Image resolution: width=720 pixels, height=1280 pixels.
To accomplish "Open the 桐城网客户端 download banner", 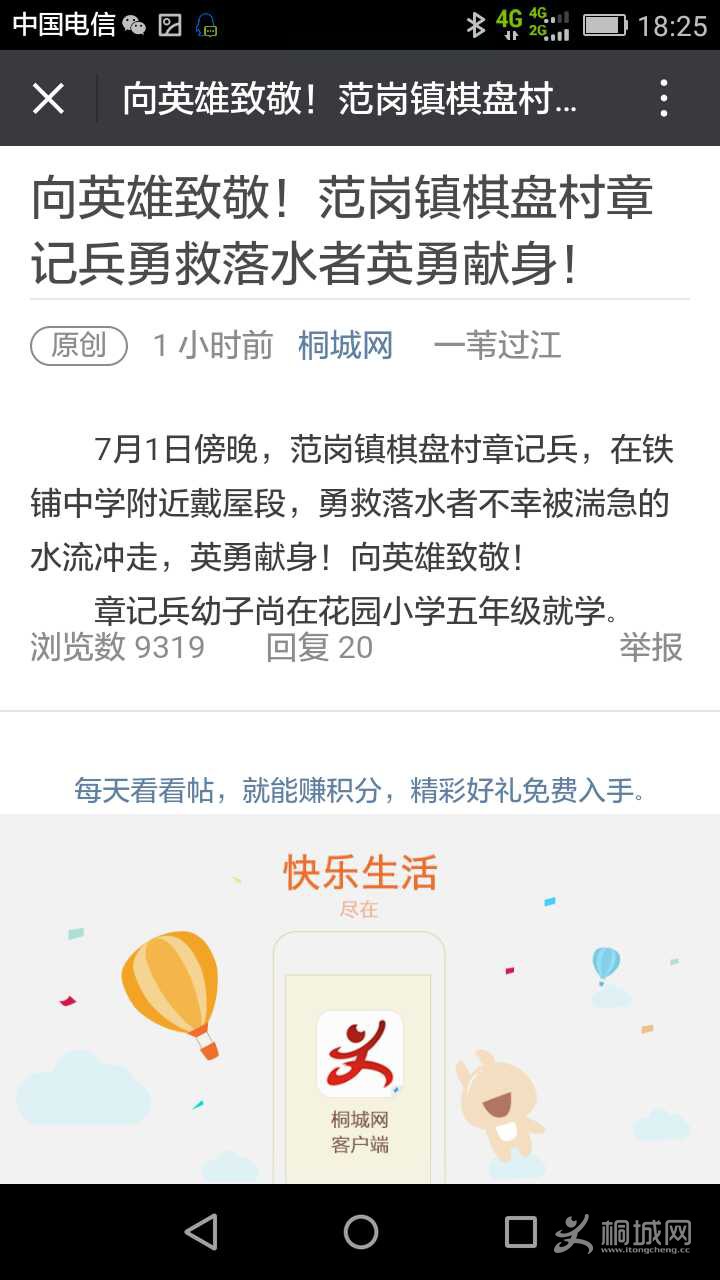I will click(x=360, y=1000).
